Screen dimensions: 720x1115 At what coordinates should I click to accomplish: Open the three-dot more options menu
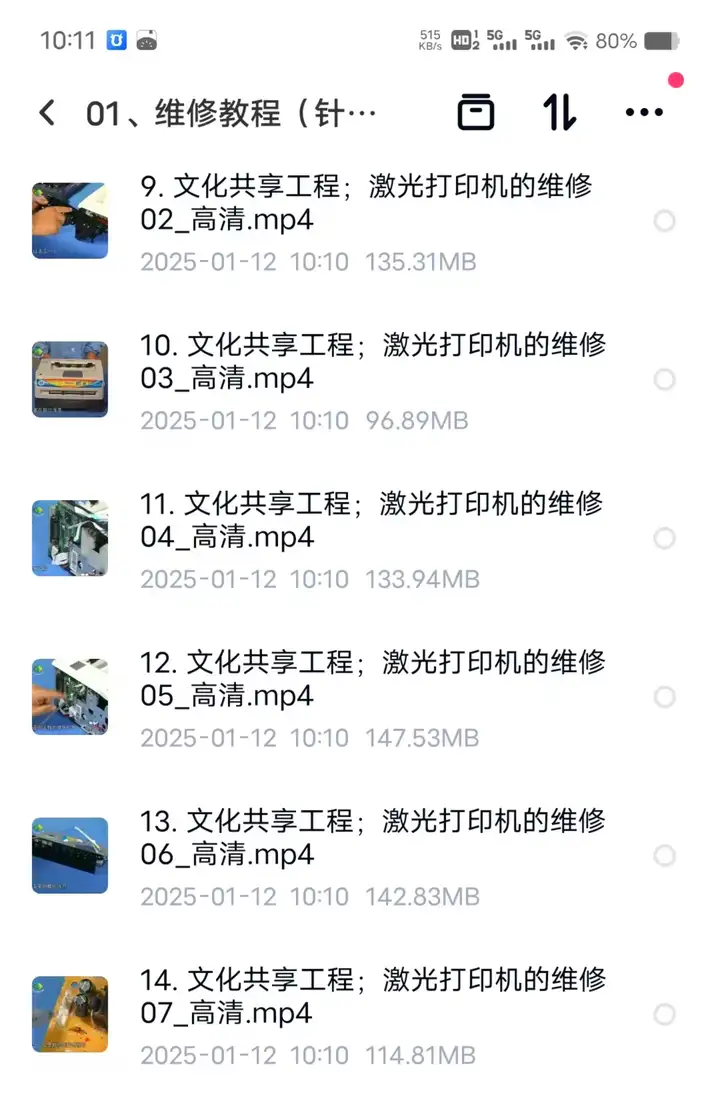click(x=645, y=112)
